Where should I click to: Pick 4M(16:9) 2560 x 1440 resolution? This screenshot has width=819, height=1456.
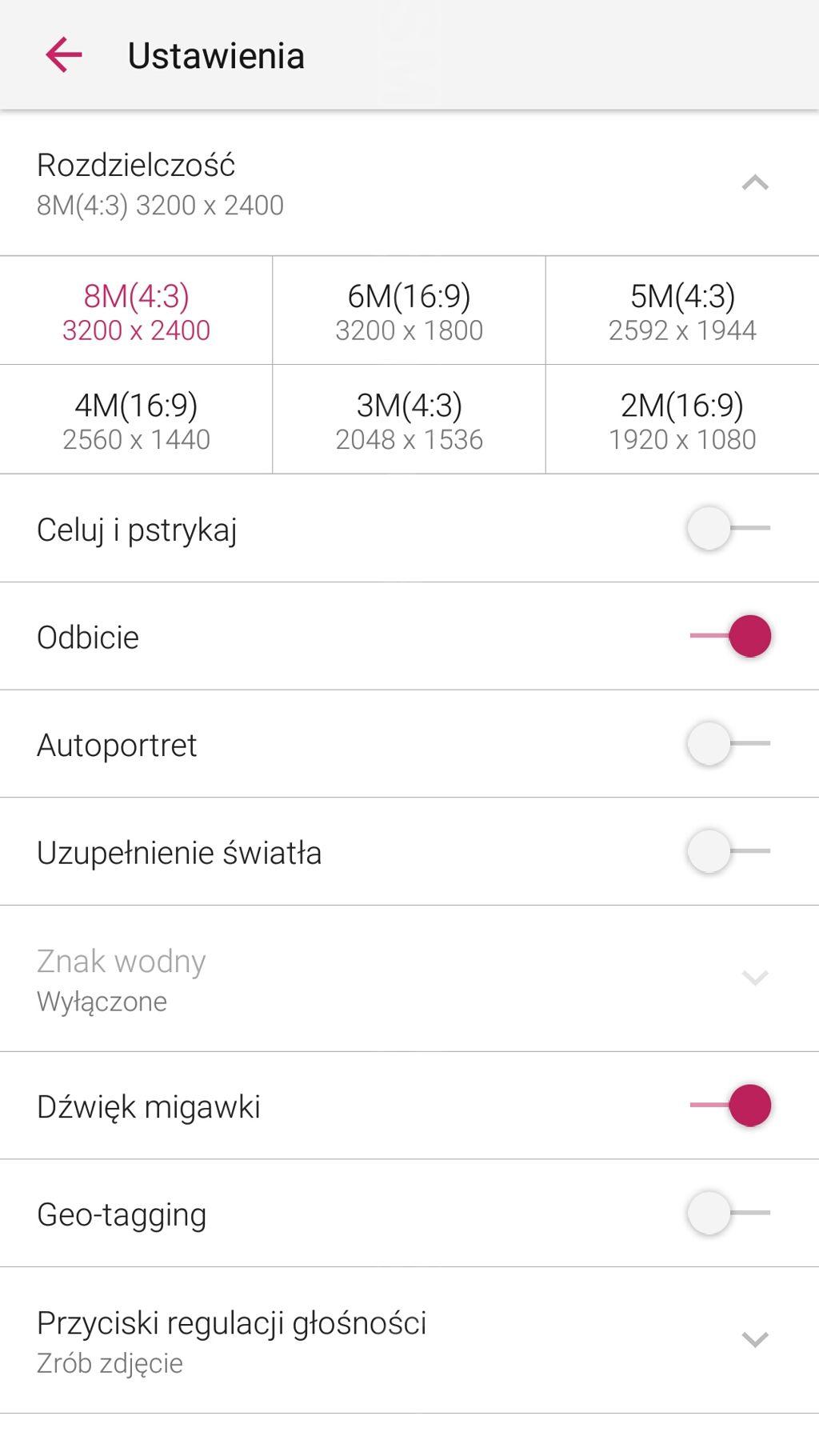point(136,420)
